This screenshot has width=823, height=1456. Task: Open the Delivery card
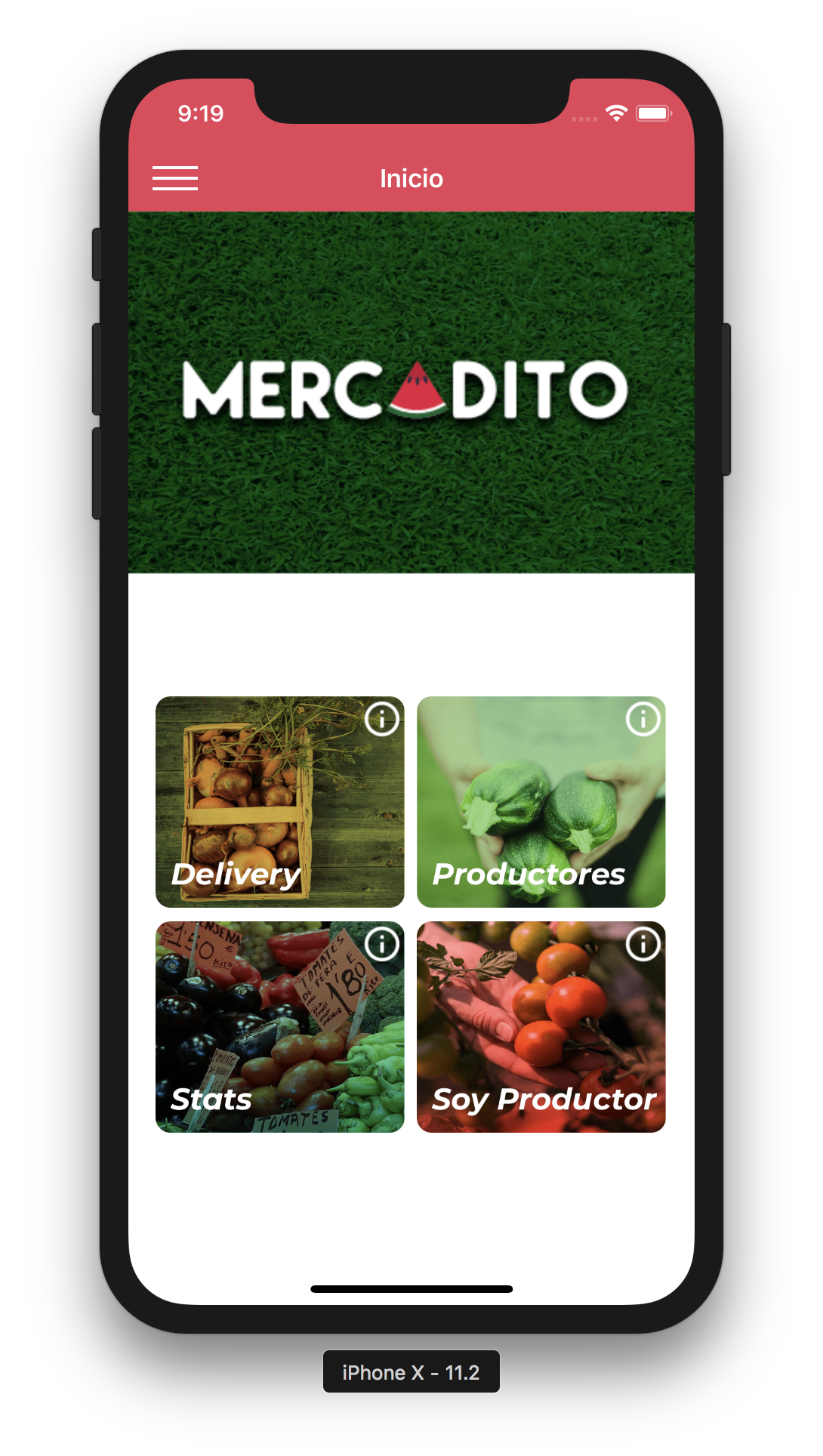tap(280, 802)
